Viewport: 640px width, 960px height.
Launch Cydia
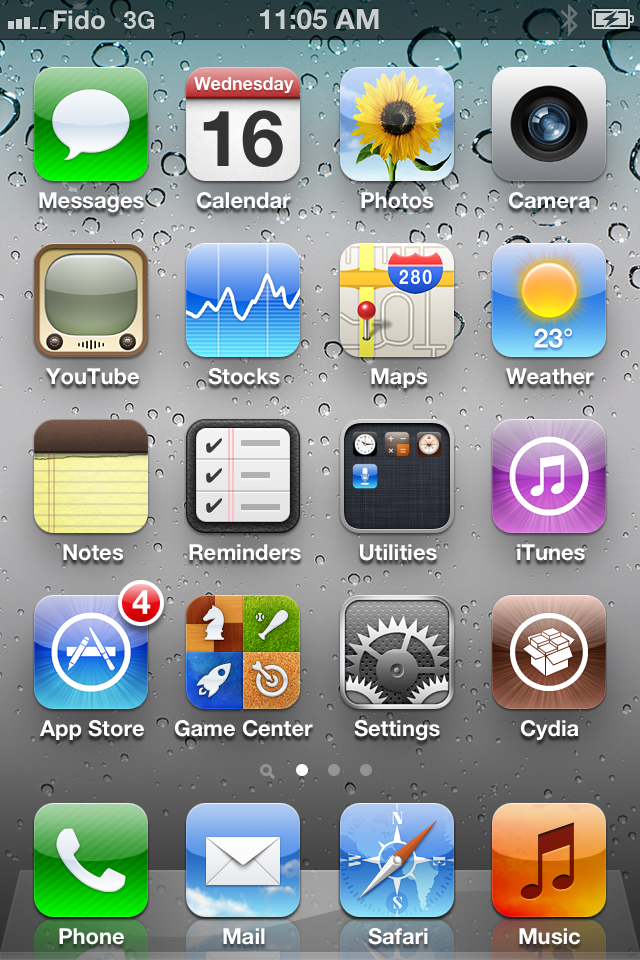[549, 652]
